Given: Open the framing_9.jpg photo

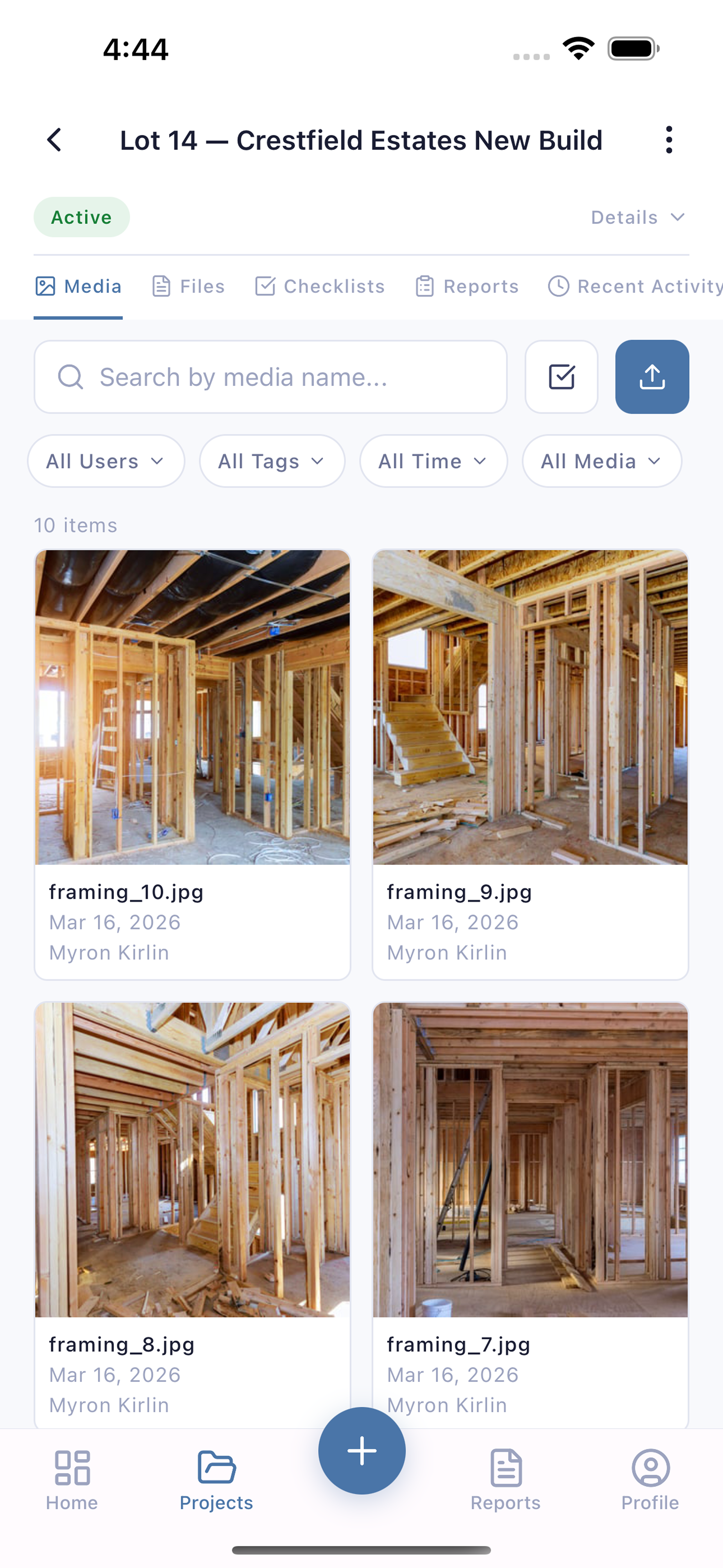Looking at the screenshot, I should [530, 707].
